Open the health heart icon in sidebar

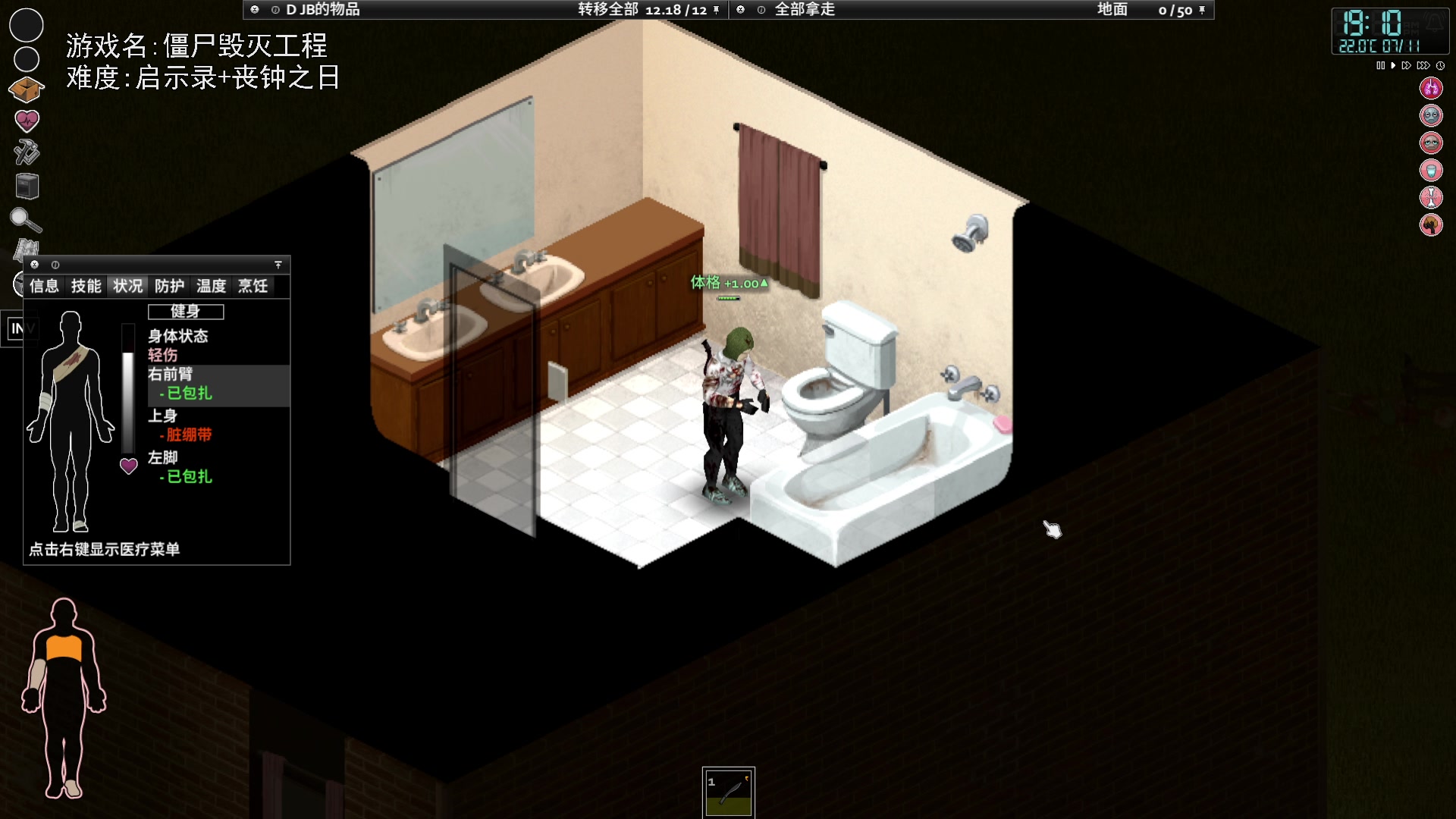tap(27, 121)
